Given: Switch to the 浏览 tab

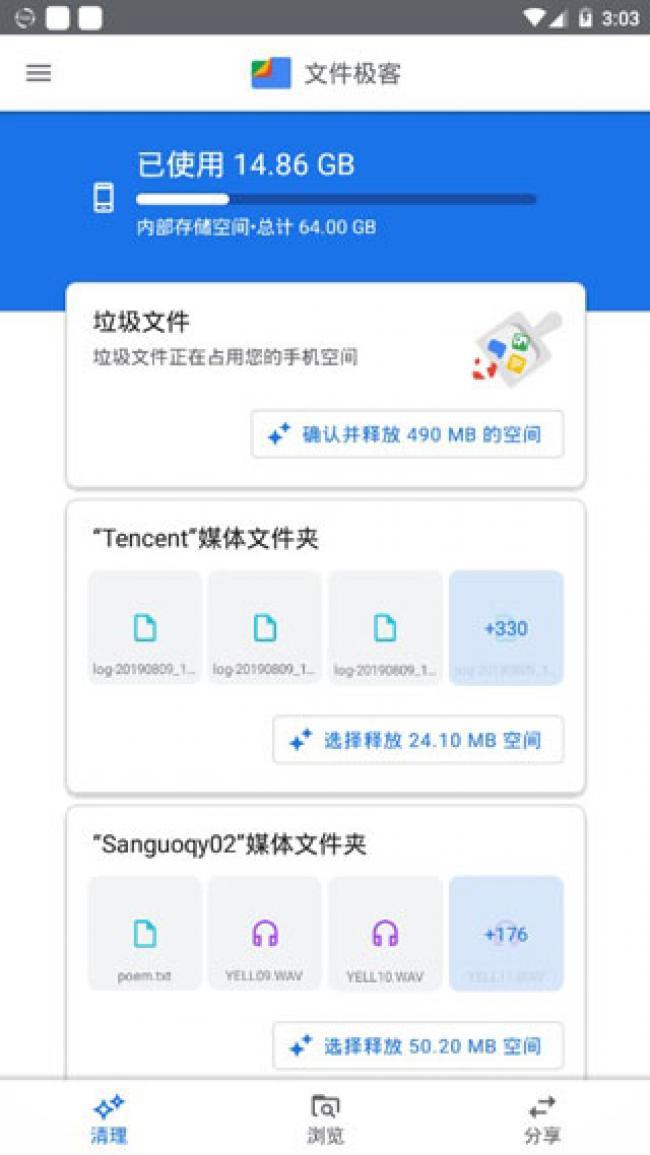Looking at the screenshot, I should [325, 1118].
